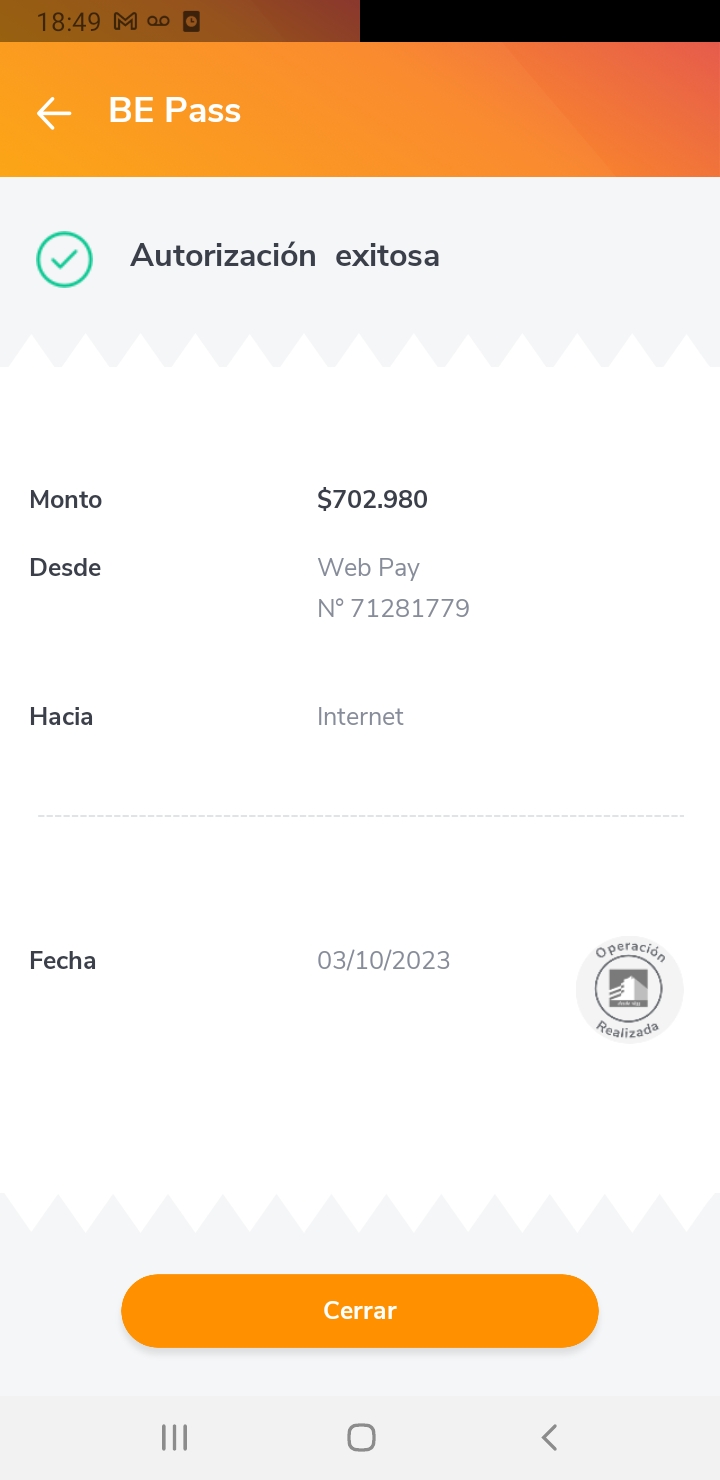Tap the Cerrar button
Screen dimensions: 720x1480
(x=360, y=1310)
